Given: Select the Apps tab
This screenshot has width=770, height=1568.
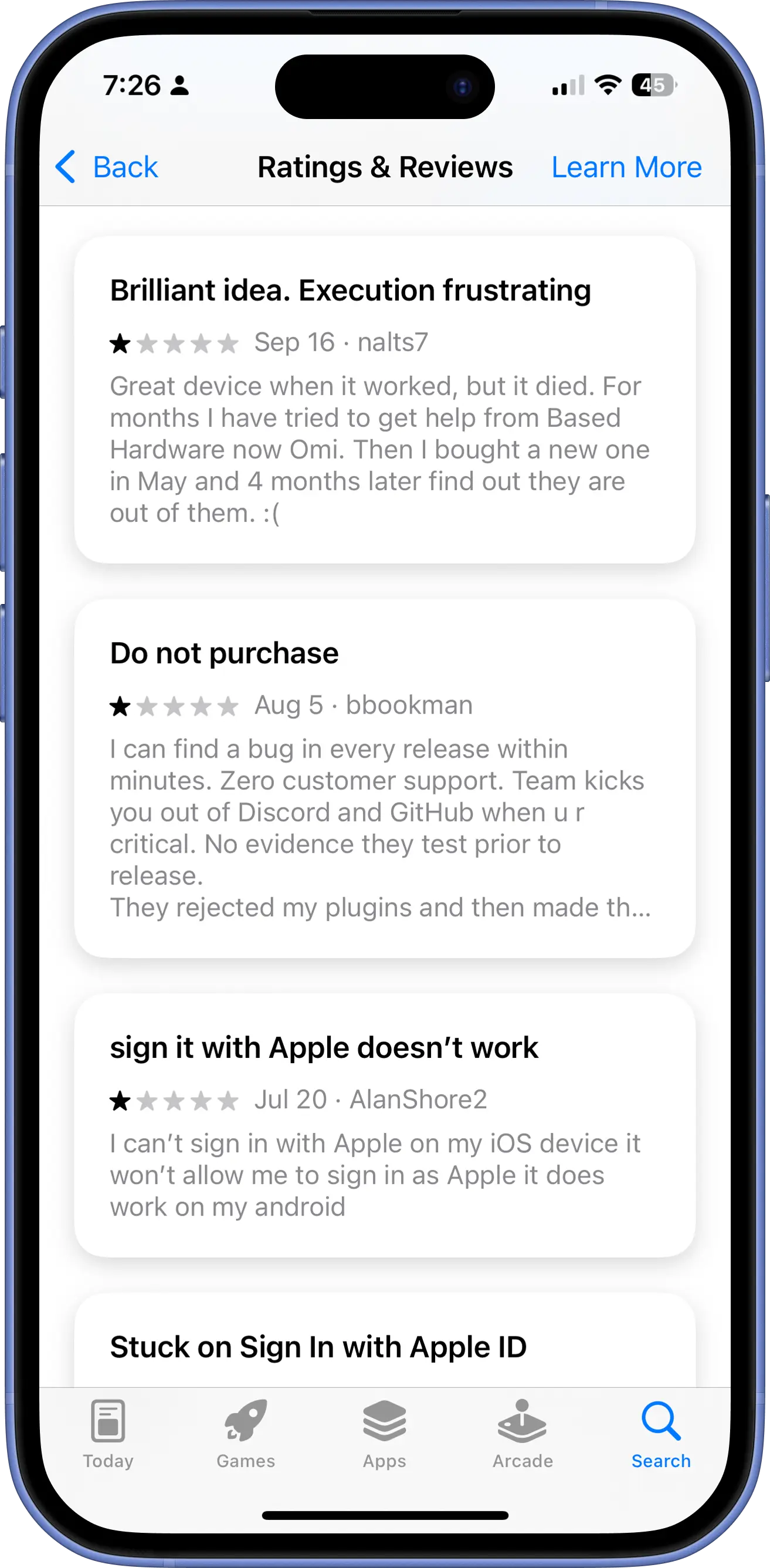Looking at the screenshot, I should click(384, 1434).
